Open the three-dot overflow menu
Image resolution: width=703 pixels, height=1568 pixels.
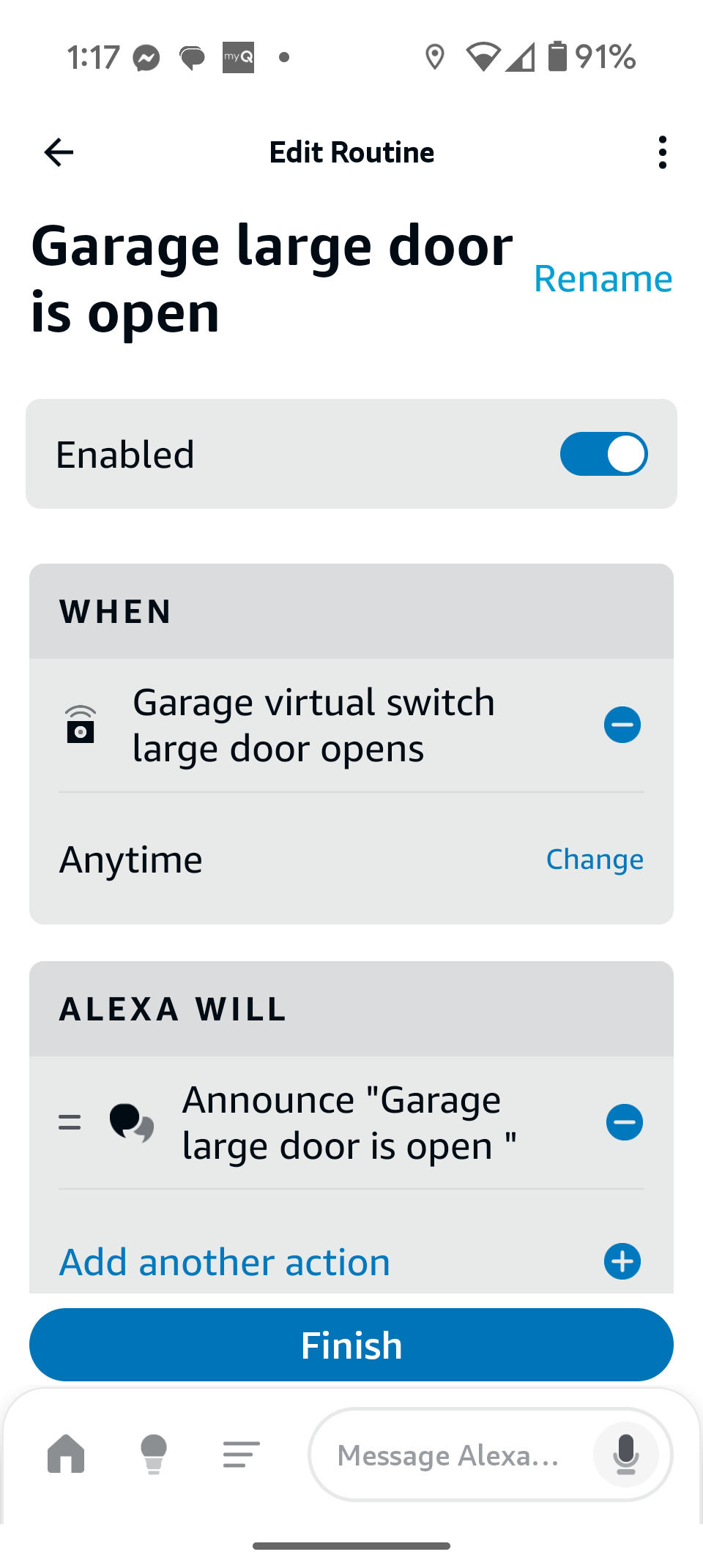point(663,152)
